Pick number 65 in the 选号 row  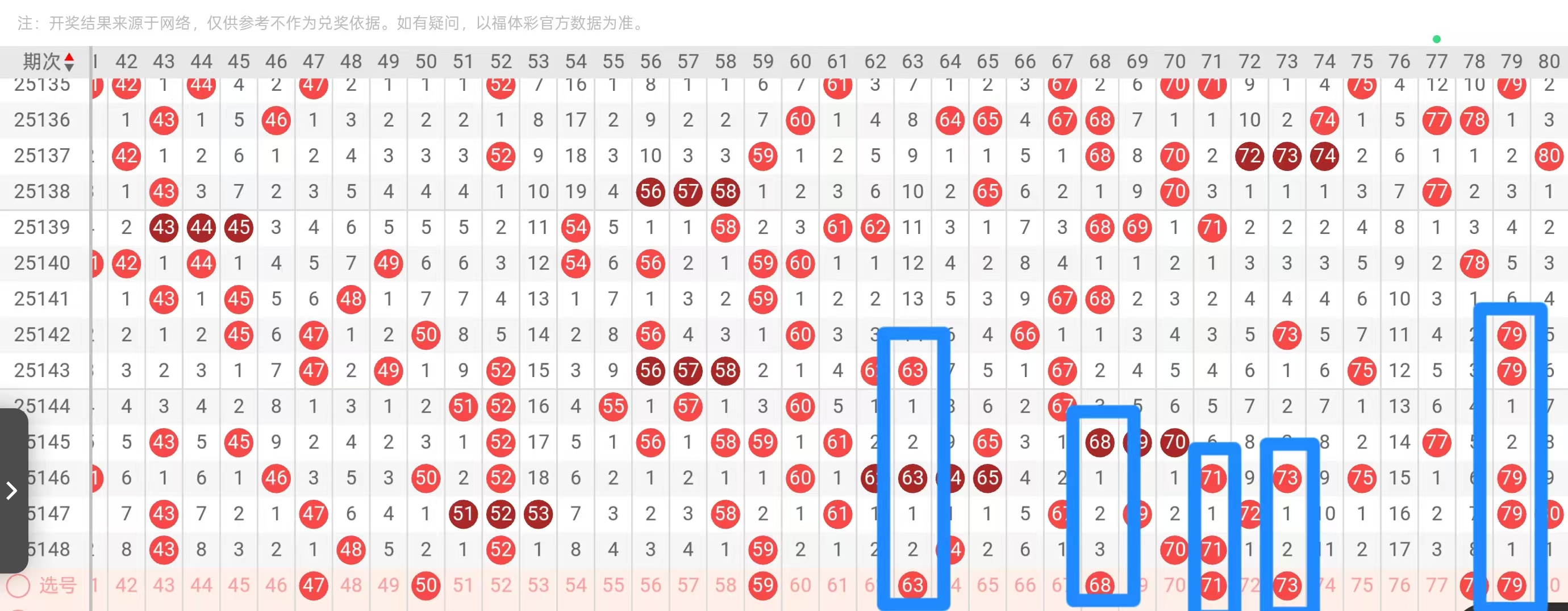[987, 585]
